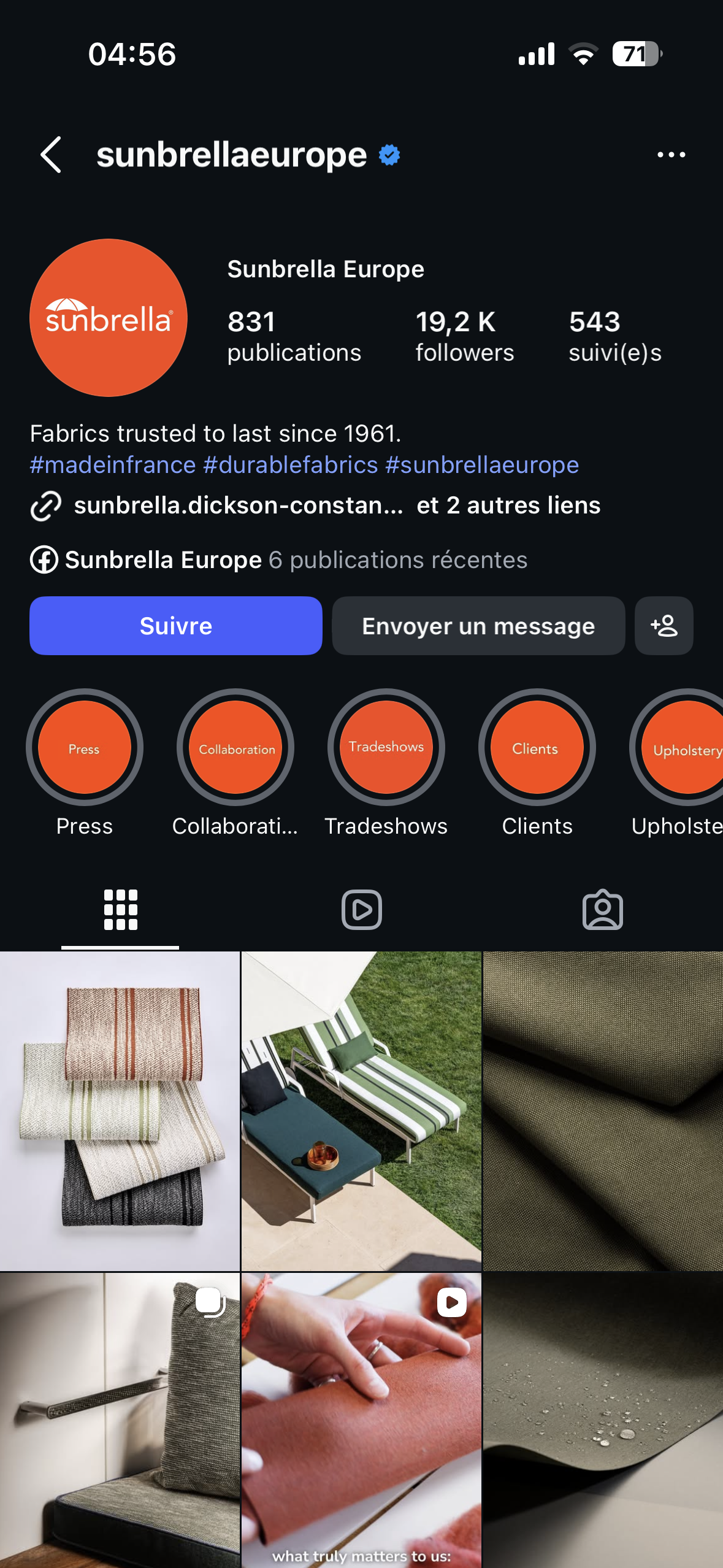
Task: Open the striped fabric swatches post
Action: [120, 1110]
